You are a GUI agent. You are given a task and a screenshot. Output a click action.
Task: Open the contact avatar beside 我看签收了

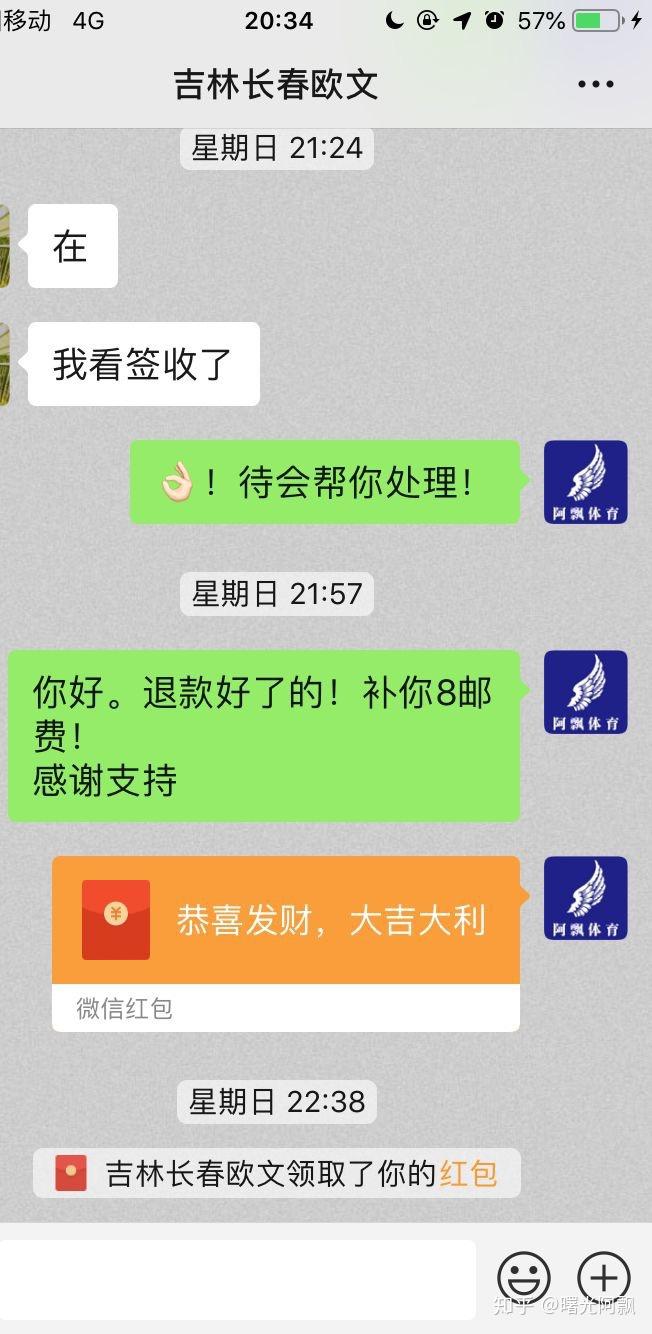click(x=4, y=364)
